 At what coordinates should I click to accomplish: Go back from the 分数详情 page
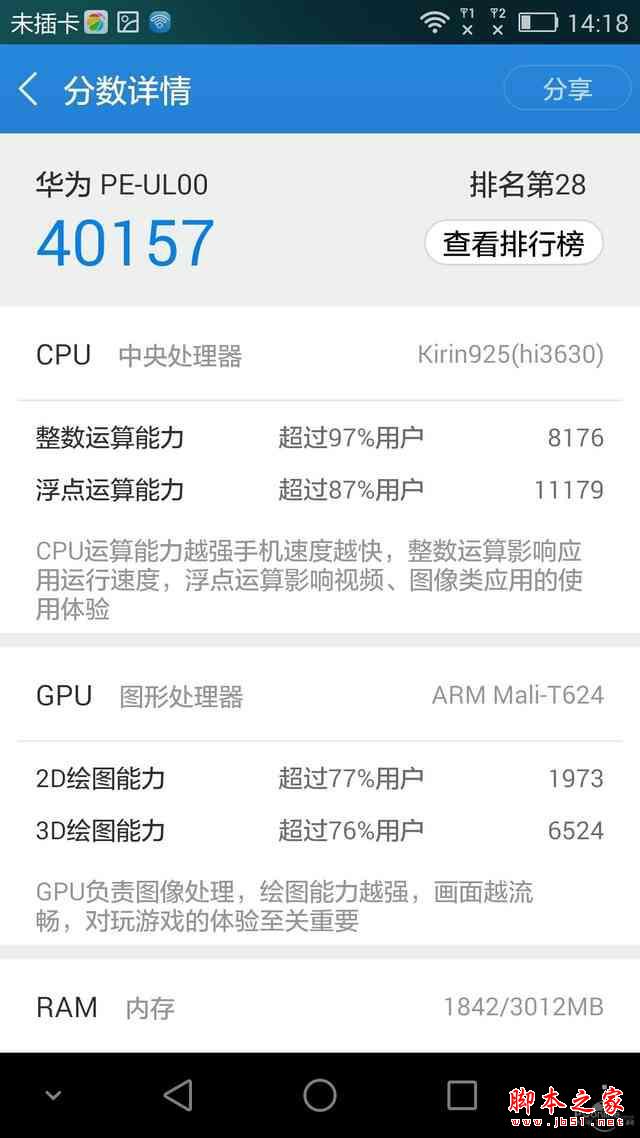click(29, 90)
